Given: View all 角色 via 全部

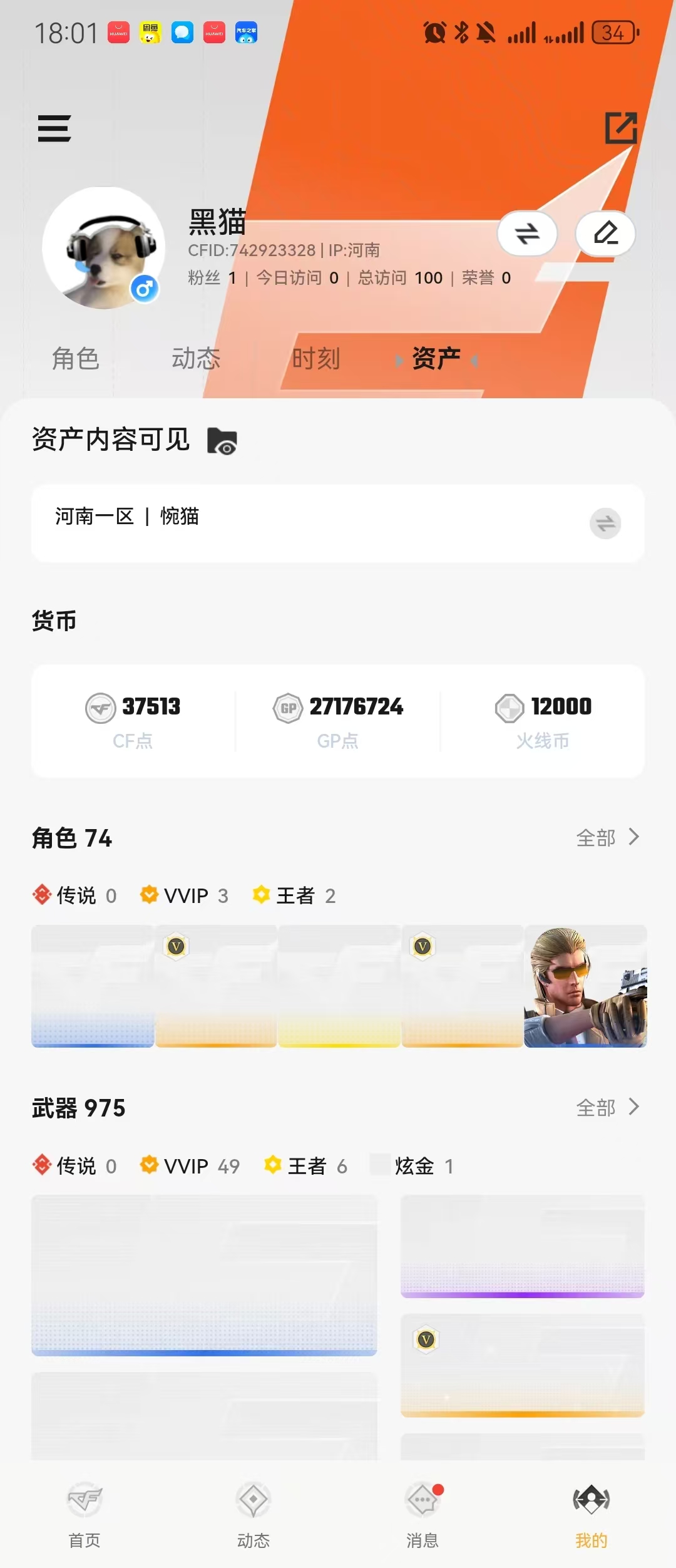Looking at the screenshot, I should 607,838.
